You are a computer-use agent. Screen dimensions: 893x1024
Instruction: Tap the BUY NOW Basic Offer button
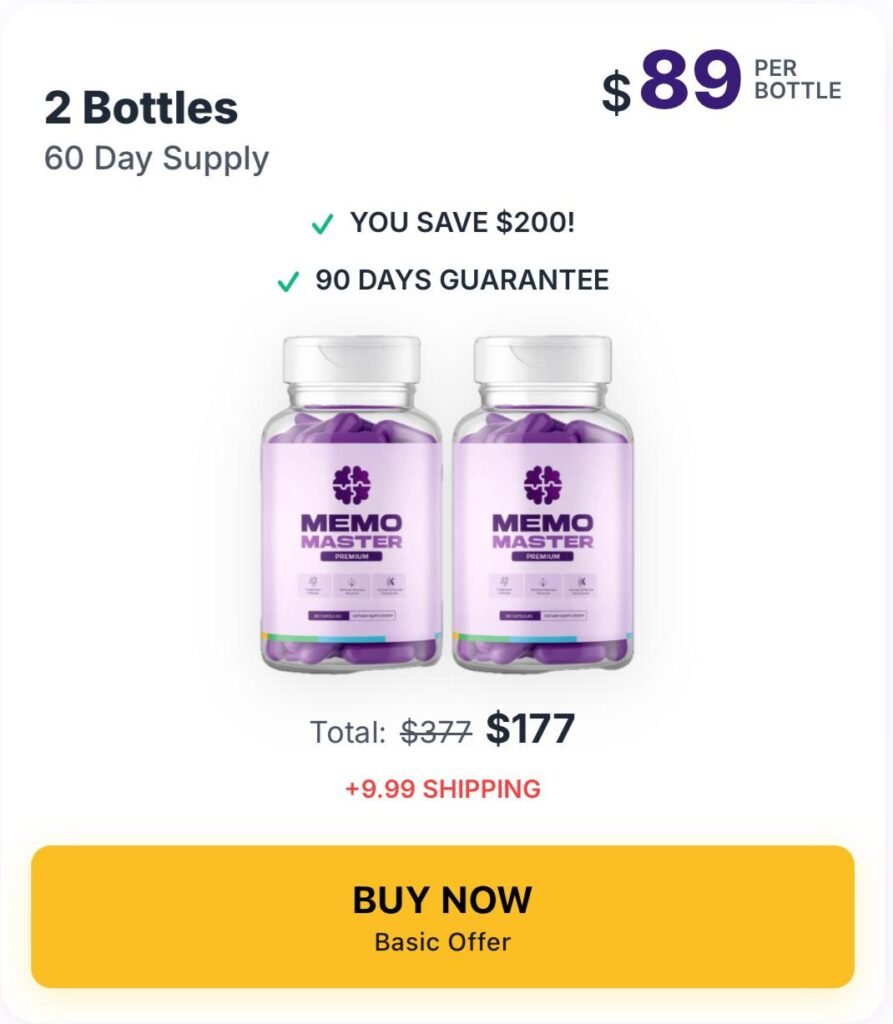click(442, 916)
